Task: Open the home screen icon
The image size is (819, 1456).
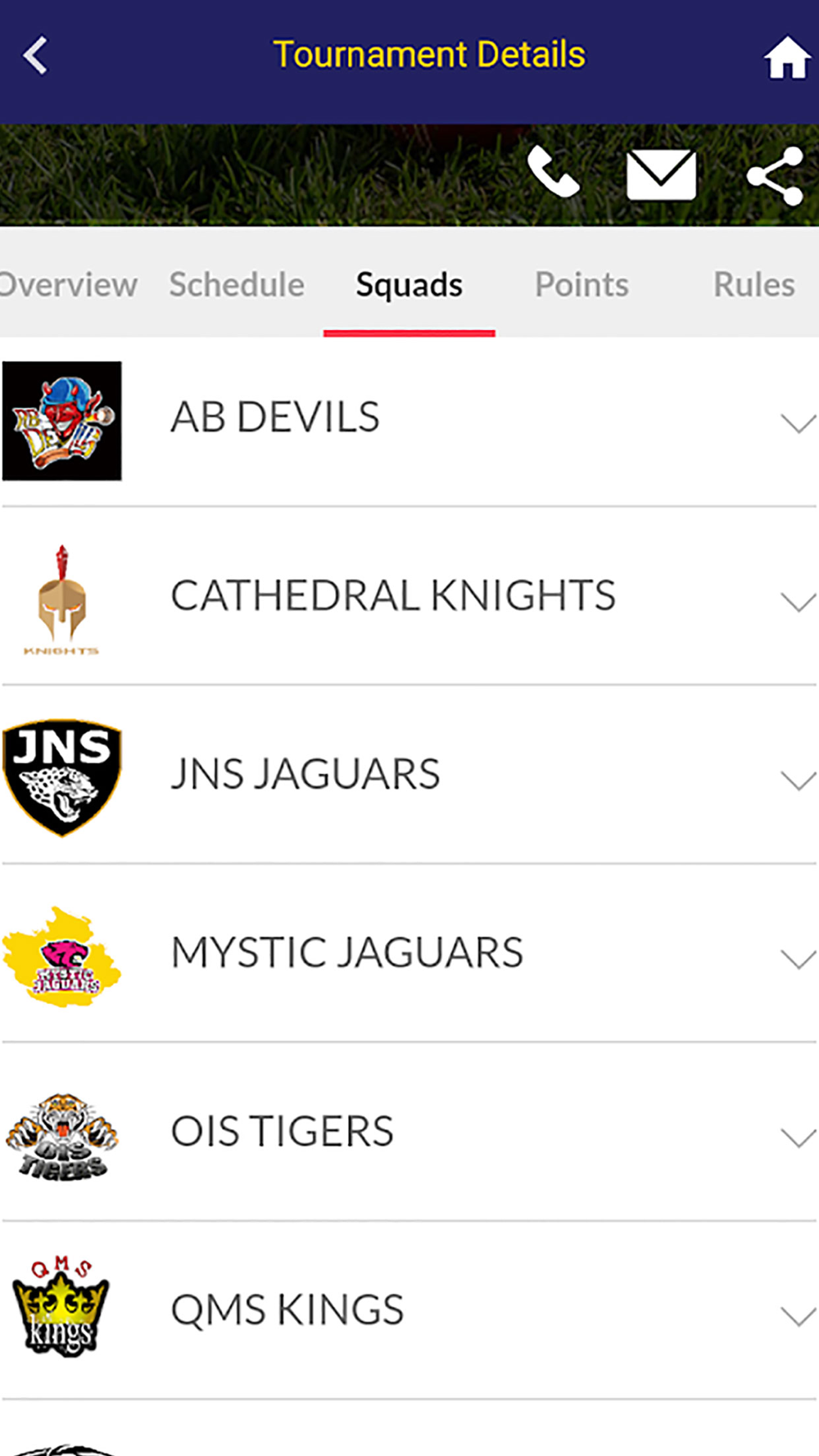Action: pos(786,58)
